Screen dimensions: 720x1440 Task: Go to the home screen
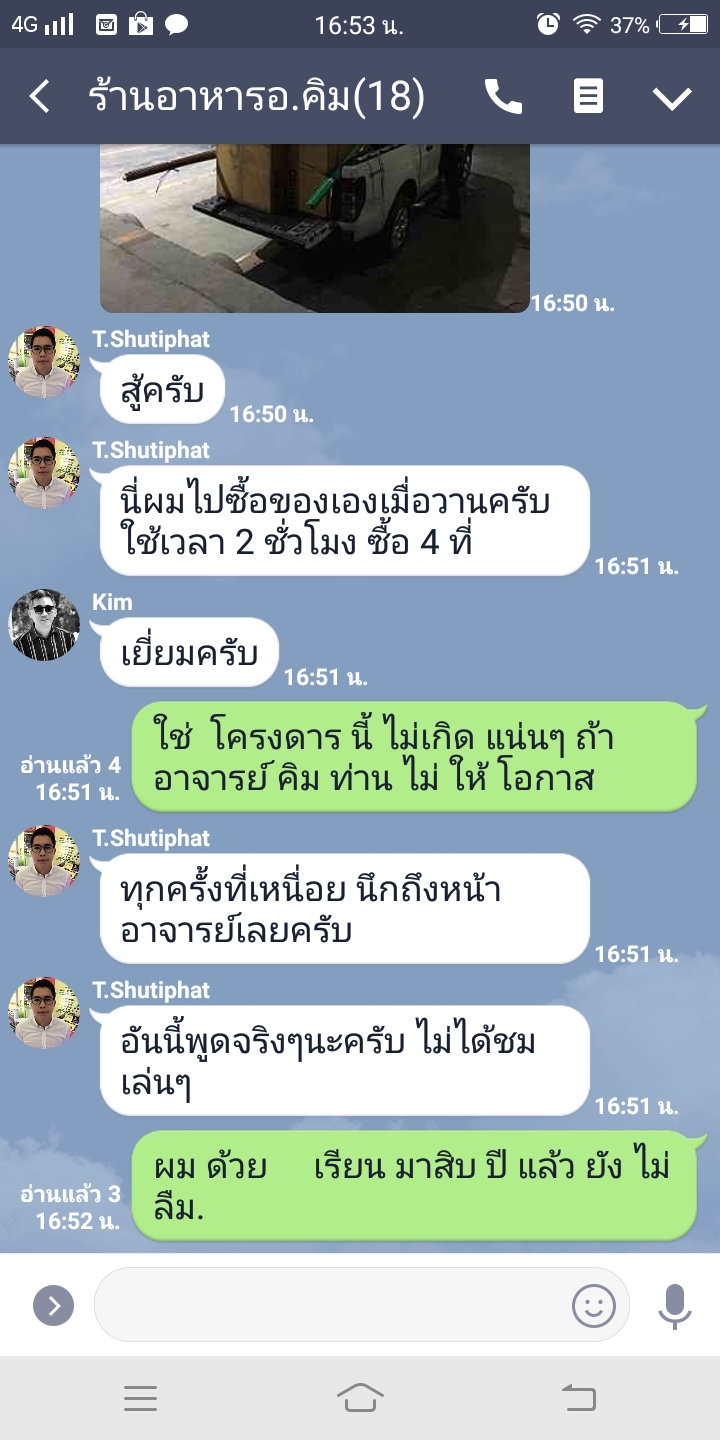pyautogui.click(x=360, y=1398)
